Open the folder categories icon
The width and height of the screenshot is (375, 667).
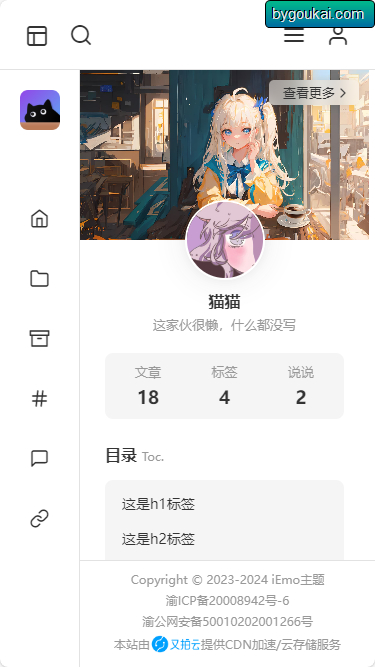(40, 279)
